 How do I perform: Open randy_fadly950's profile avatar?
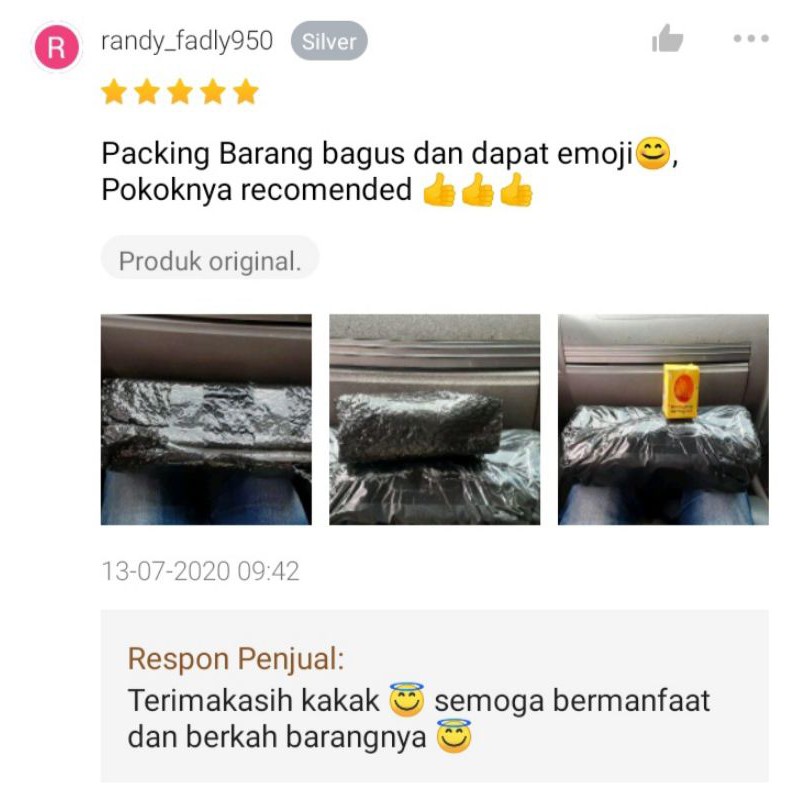pos(56,47)
